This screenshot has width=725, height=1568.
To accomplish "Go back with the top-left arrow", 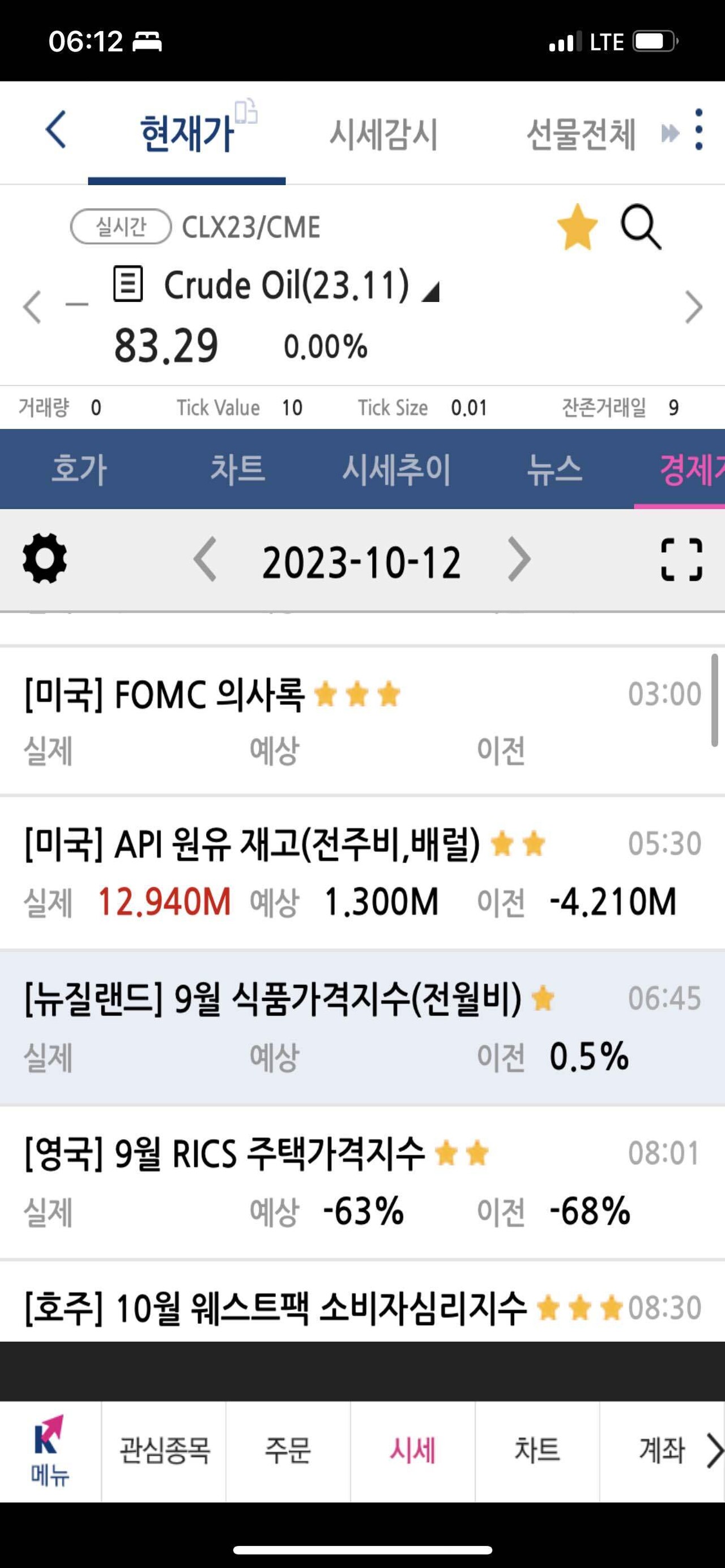I will pyautogui.click(x=56, y=130).
